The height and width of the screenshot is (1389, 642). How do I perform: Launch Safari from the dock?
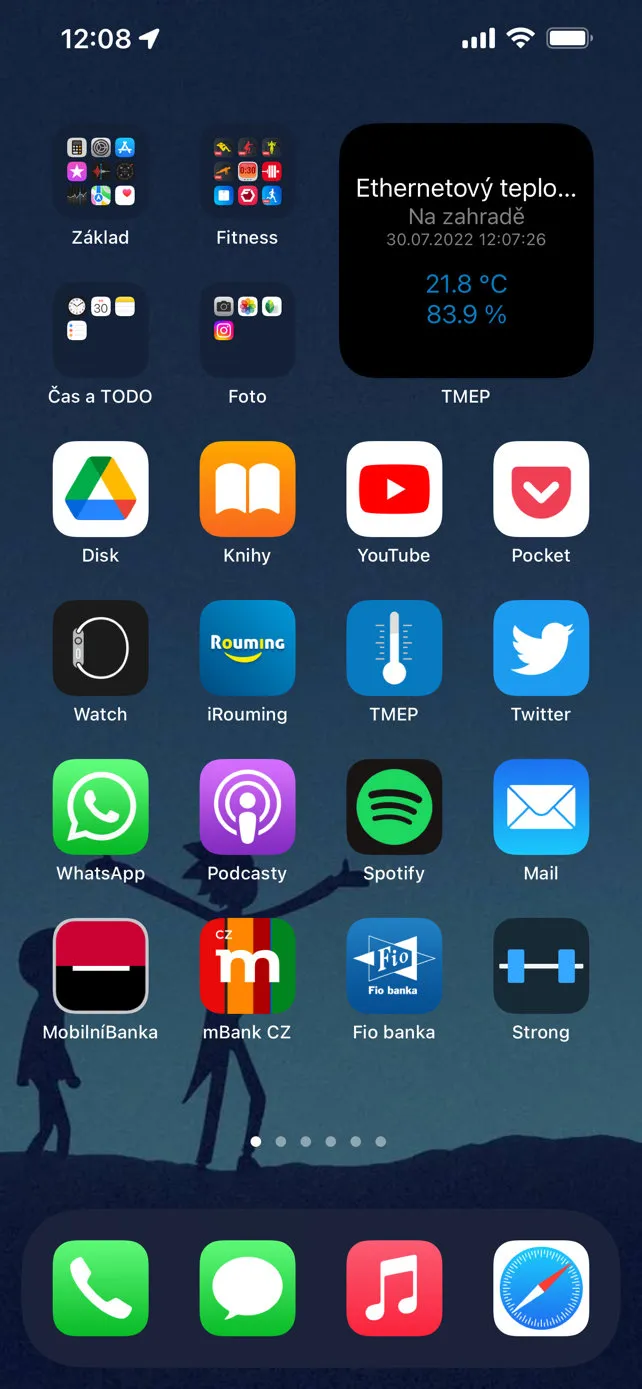(541, 1288)
